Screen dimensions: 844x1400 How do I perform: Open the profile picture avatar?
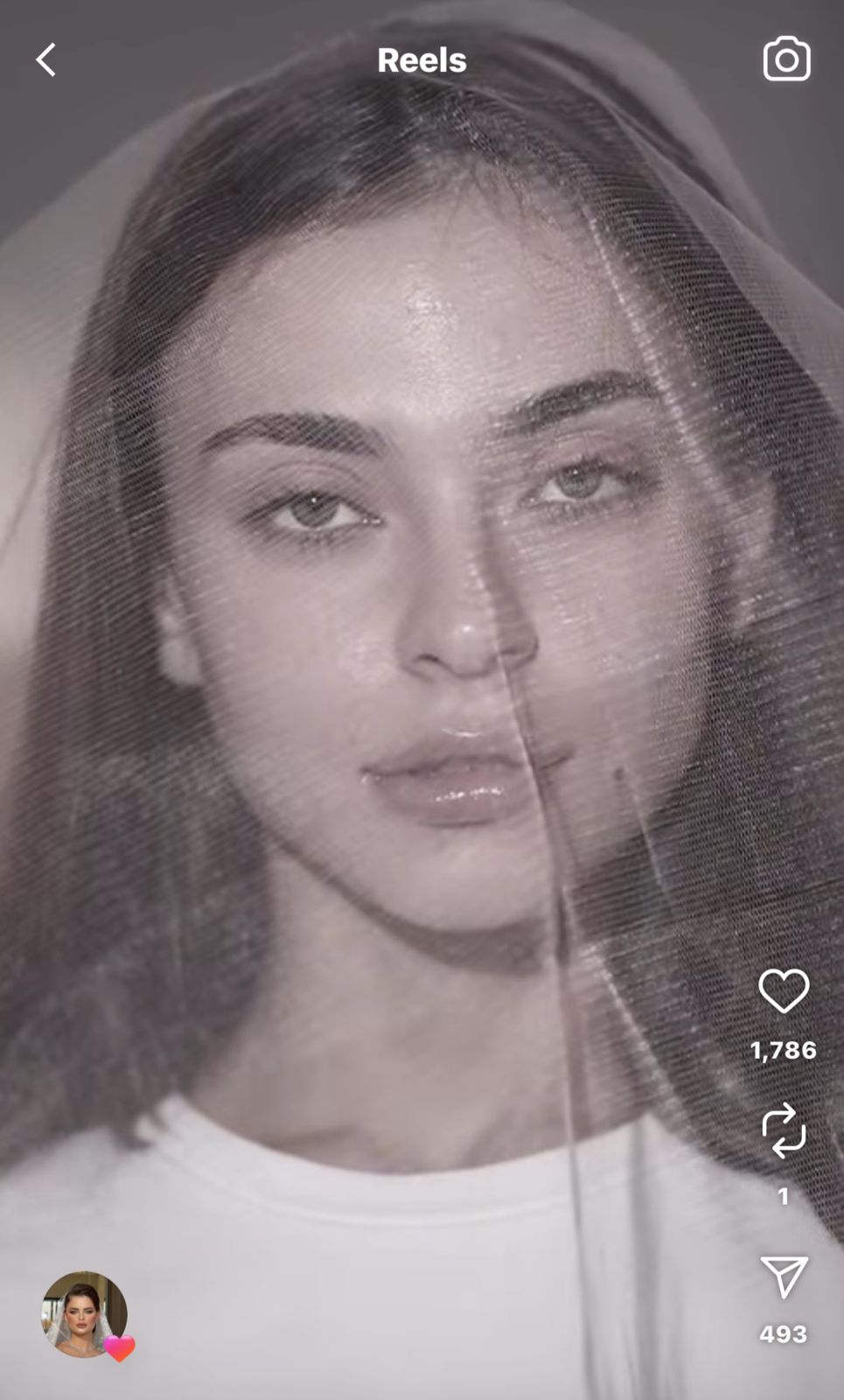[x=84, y=1314]
